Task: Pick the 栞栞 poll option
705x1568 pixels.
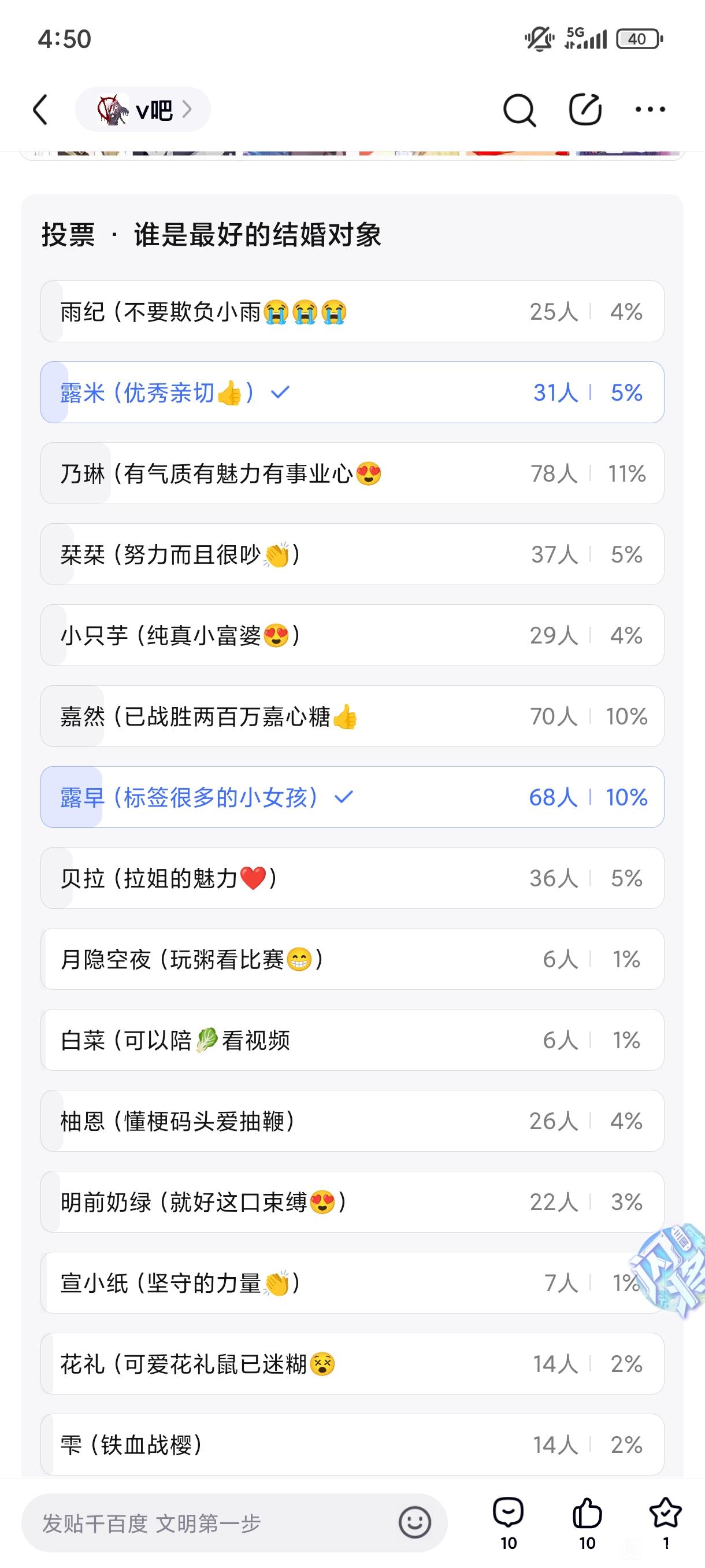Action: (x=351, y=554)
